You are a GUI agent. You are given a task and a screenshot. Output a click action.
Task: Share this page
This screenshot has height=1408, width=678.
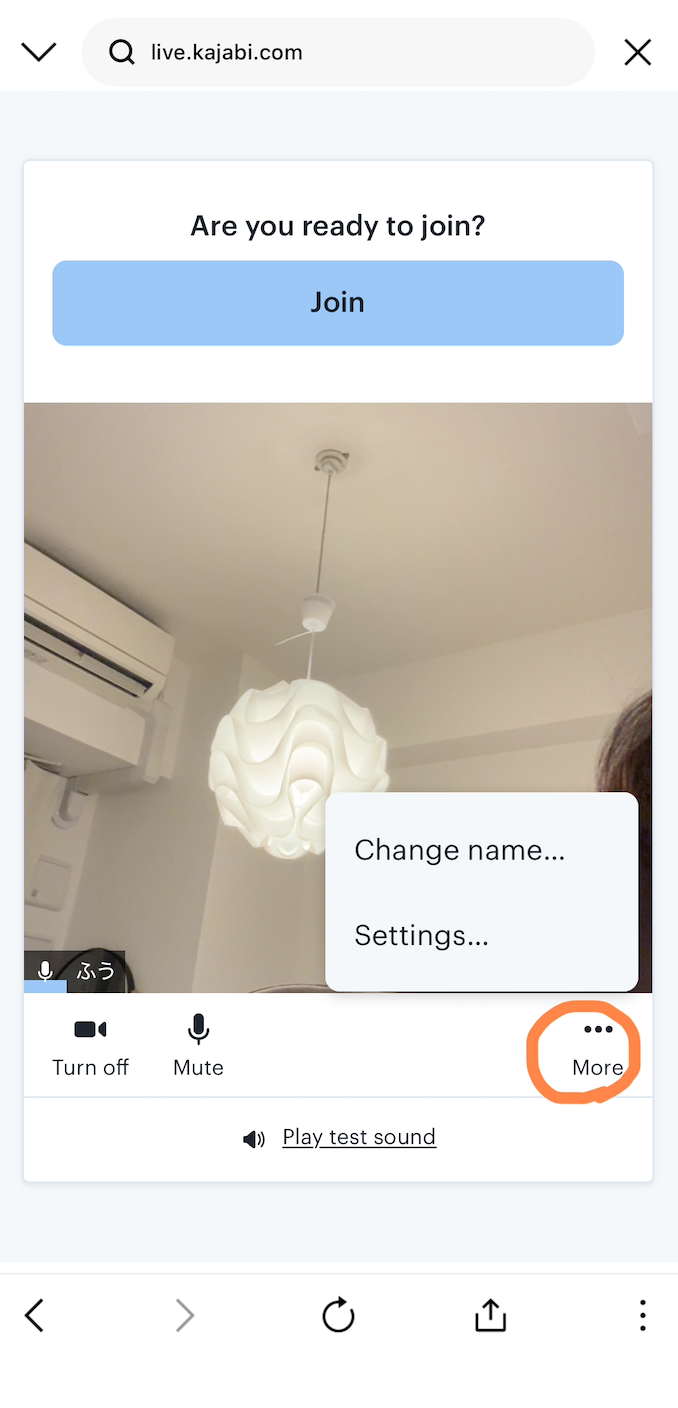(490, 1315)
